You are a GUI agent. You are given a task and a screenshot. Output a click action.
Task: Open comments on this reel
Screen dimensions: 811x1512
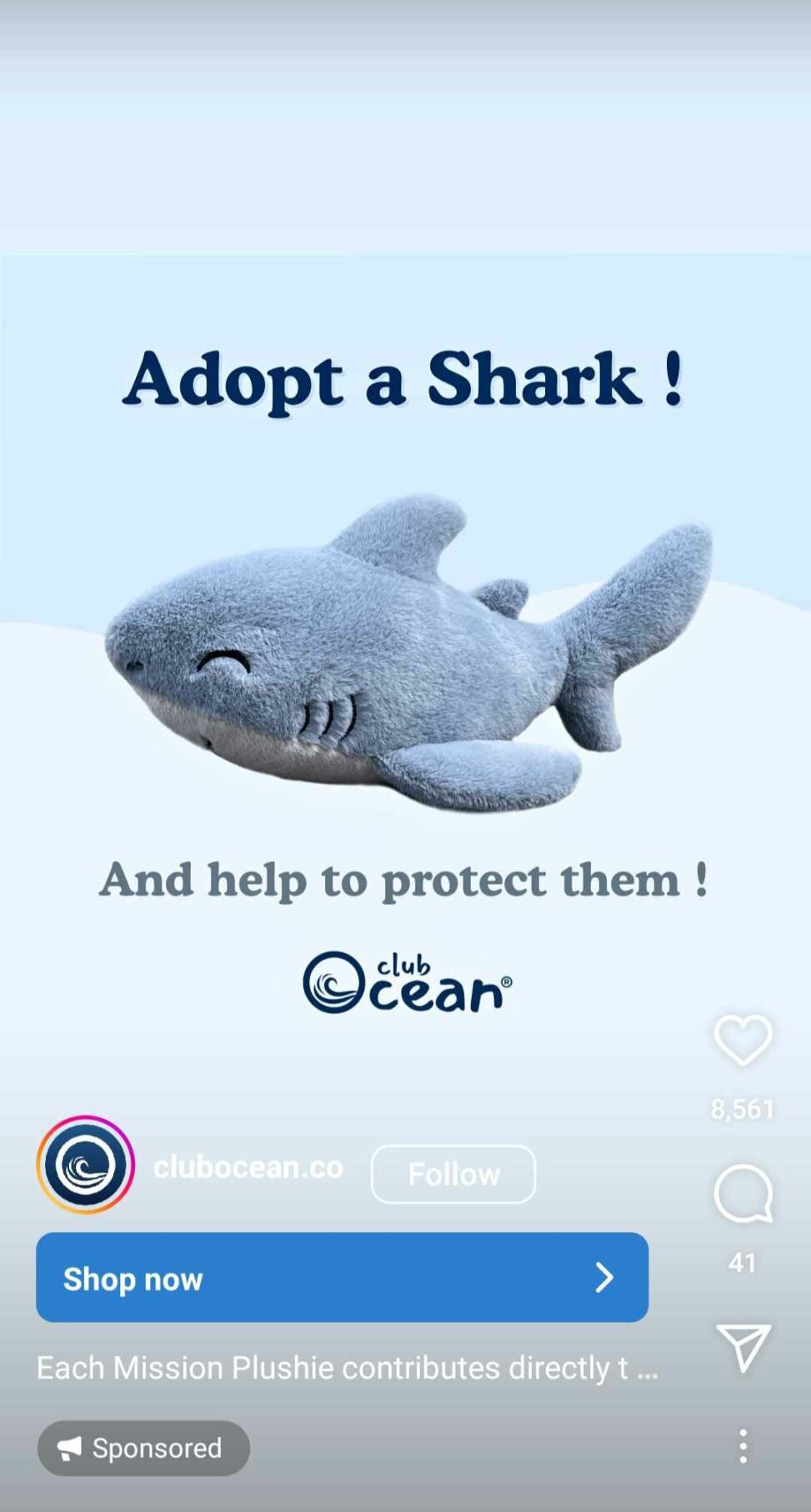coord(742,1194)
